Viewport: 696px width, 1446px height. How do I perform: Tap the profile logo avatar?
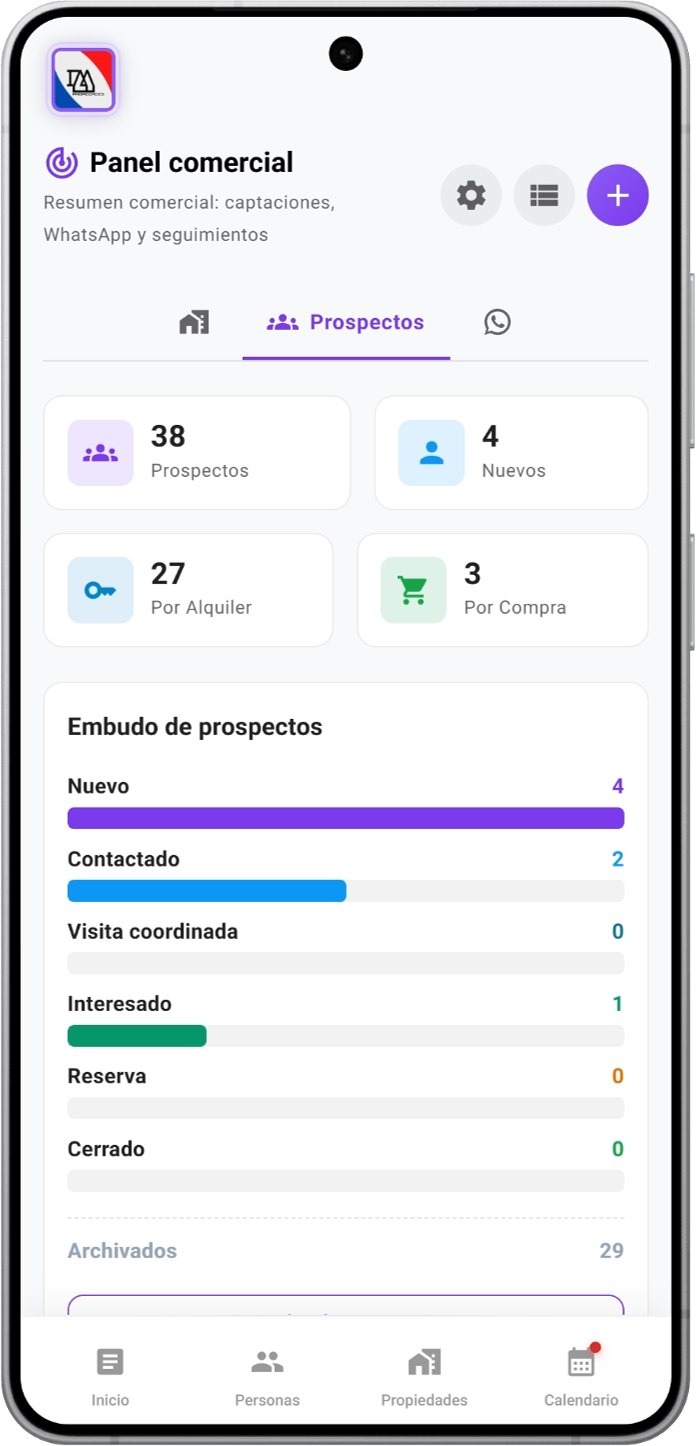tap(84, 80)
